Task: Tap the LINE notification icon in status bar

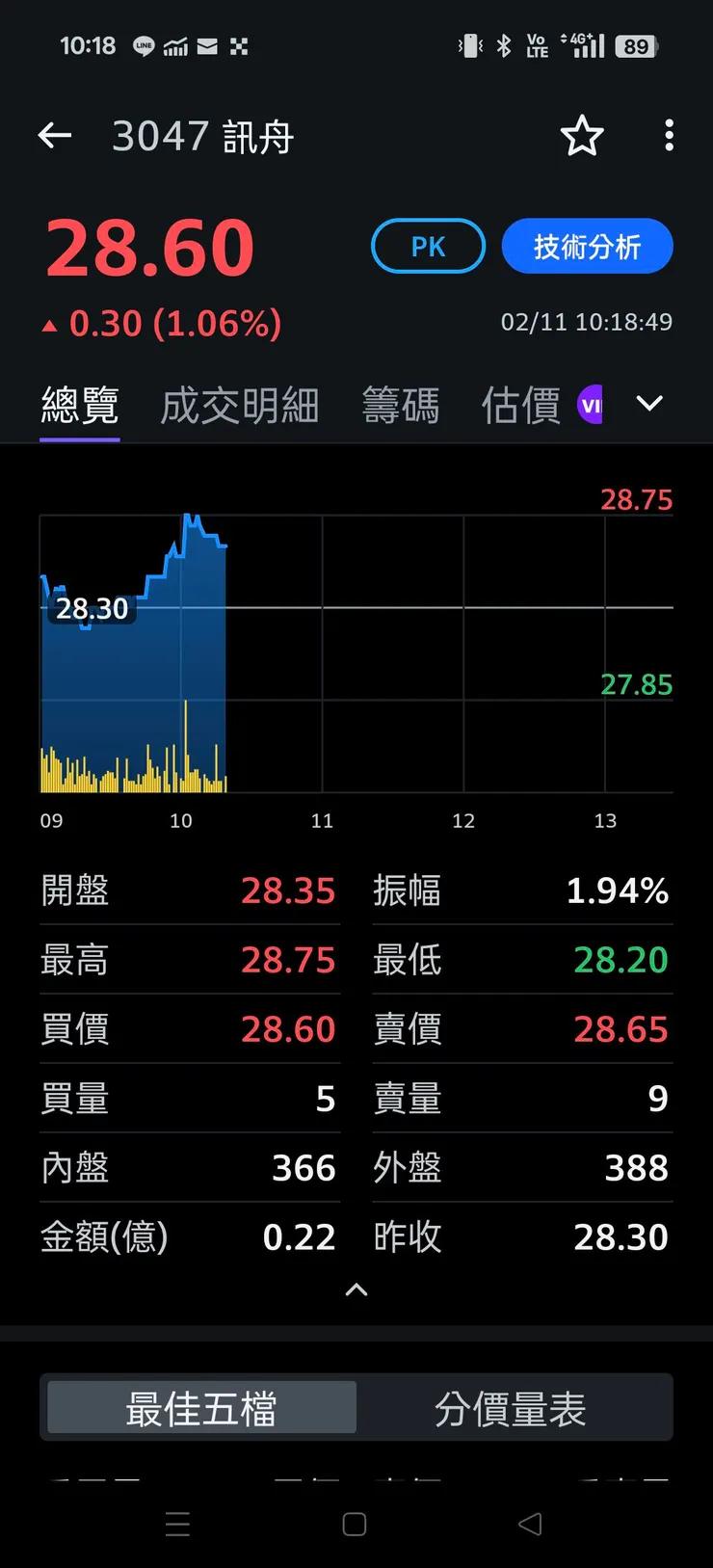Action: pos(143,44)
